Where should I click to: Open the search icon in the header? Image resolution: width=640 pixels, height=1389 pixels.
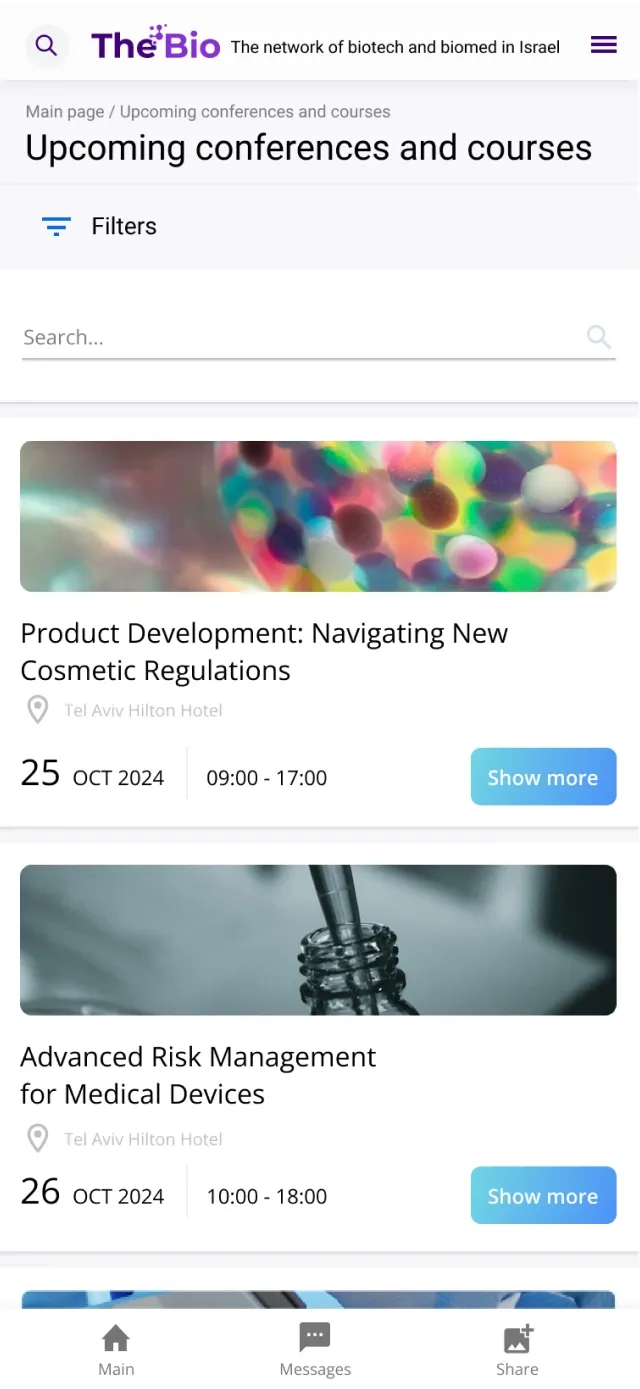click(x=46, y=46)
